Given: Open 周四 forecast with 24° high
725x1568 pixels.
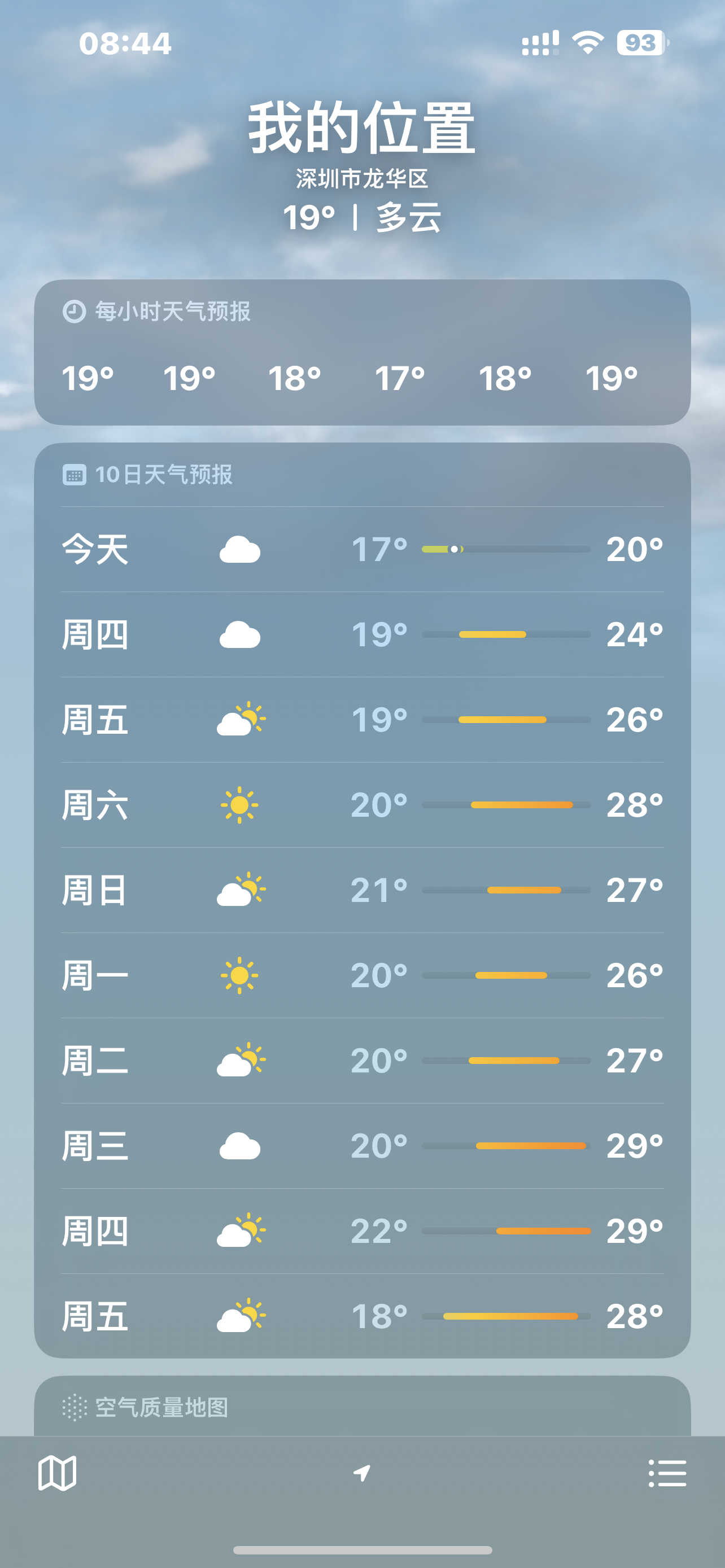Looking at the screenshot, I should coord(362,634).
